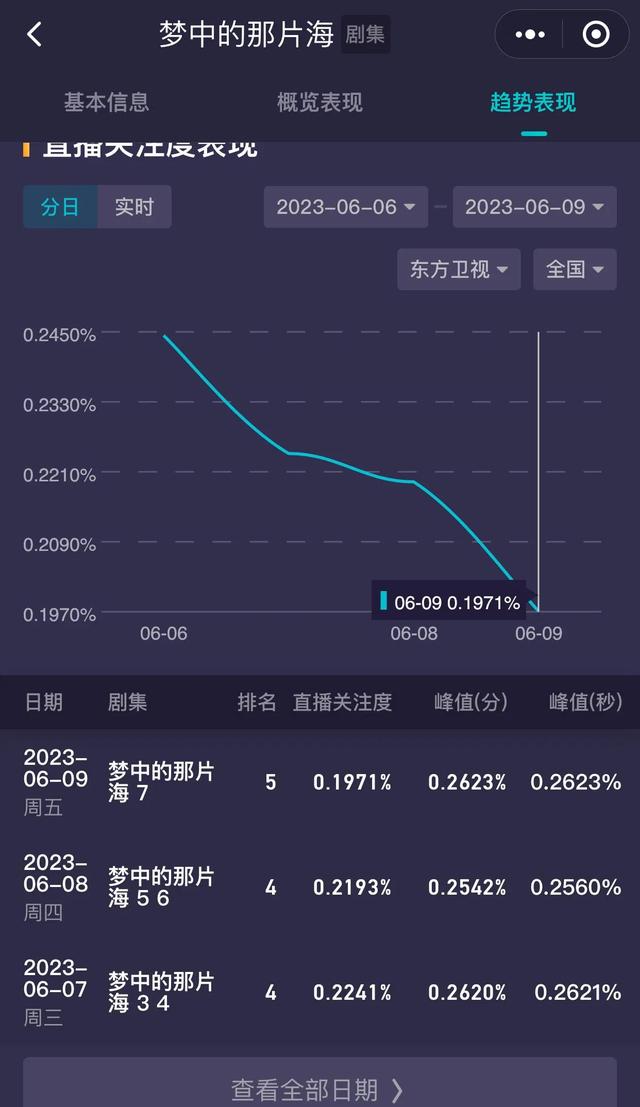Switch to the 基本信息 tab
This screenshot has height=1107, width=640.
(x=107, y=102)
